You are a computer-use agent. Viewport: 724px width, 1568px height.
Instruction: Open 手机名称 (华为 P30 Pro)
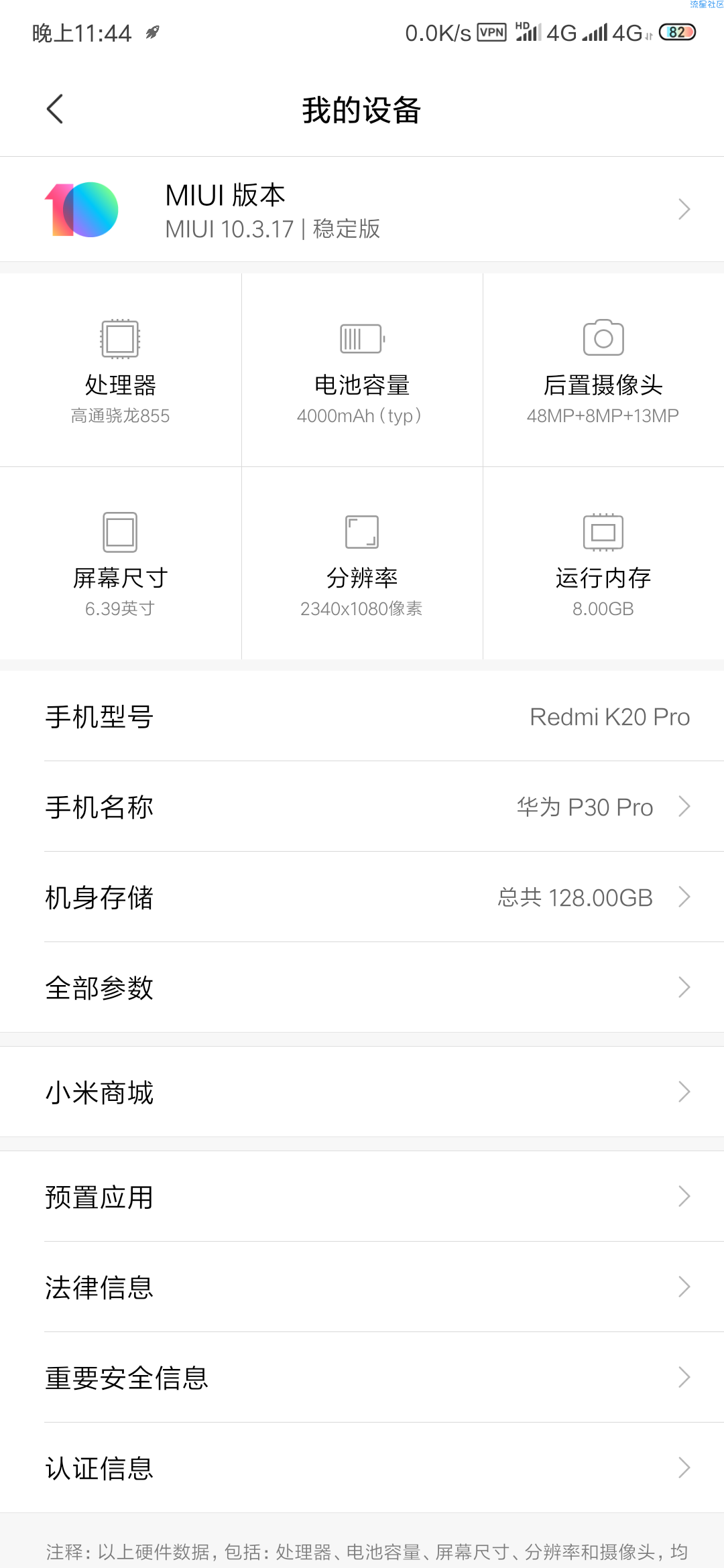(362, 807)
